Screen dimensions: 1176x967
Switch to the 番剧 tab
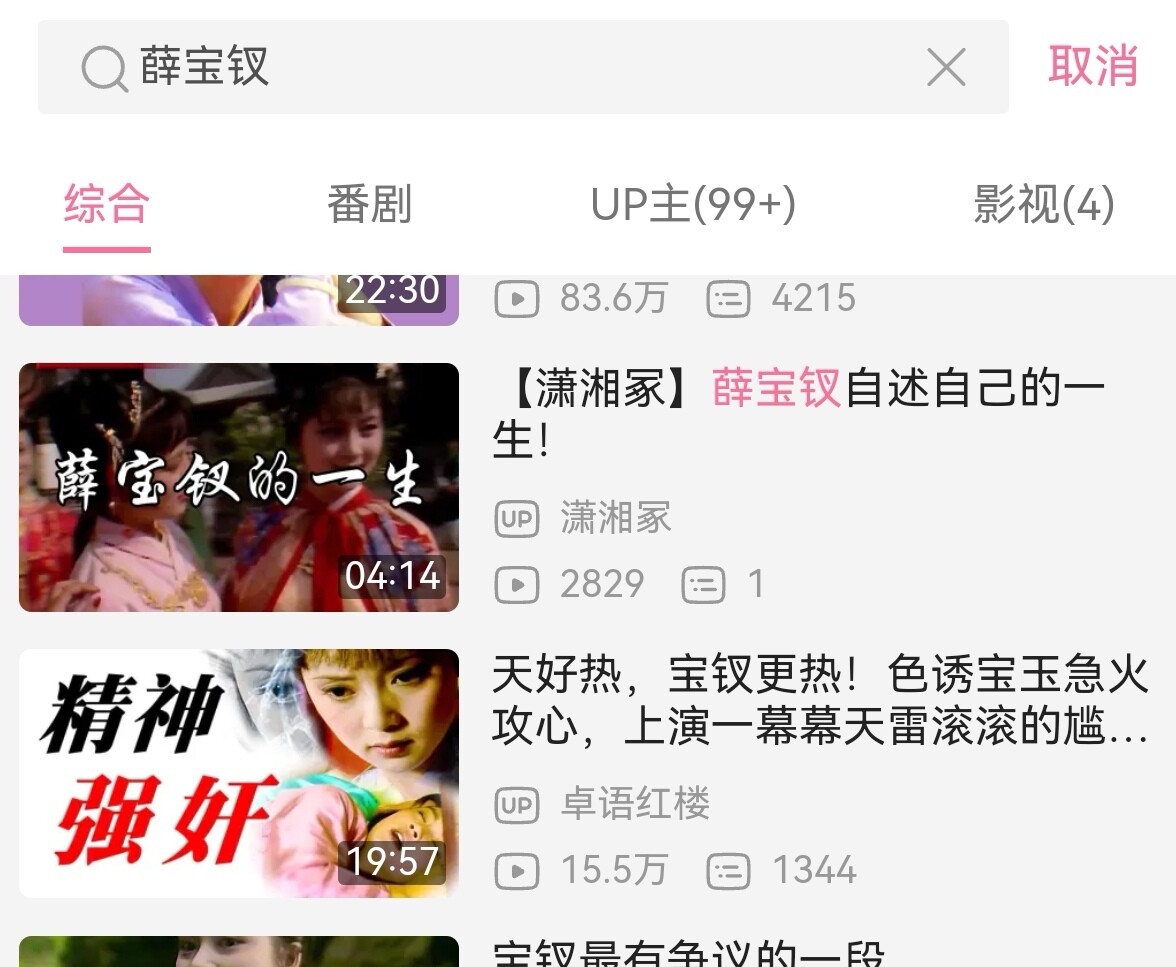[369, 204]
